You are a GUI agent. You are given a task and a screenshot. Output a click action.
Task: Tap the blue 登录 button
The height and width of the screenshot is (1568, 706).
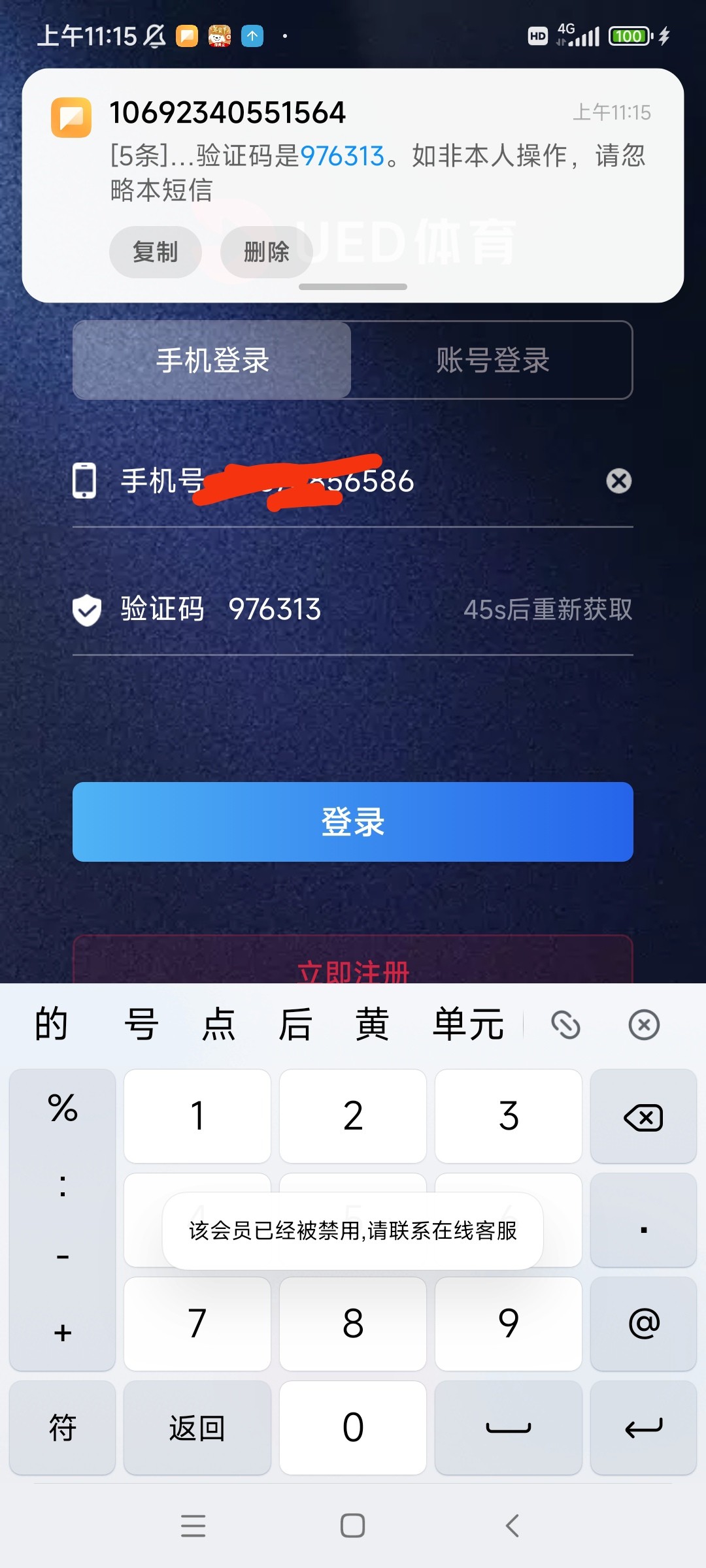(x=353, y=821)
